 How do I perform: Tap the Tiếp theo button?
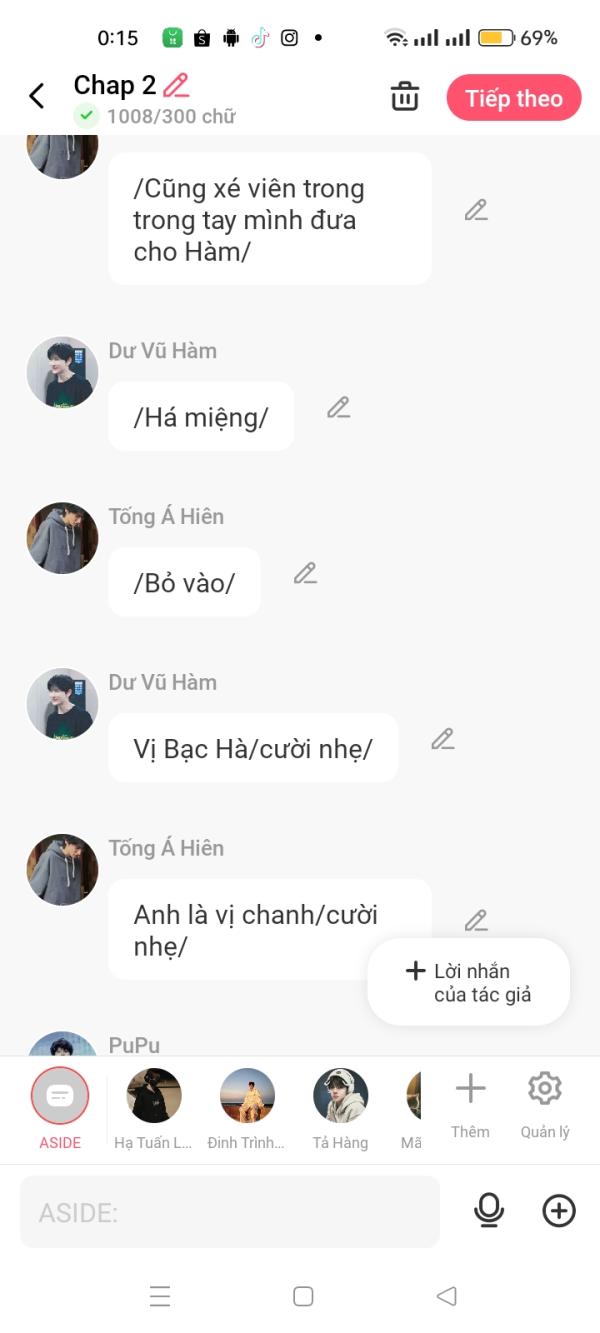pyautogui.click(x=513, y=98)
